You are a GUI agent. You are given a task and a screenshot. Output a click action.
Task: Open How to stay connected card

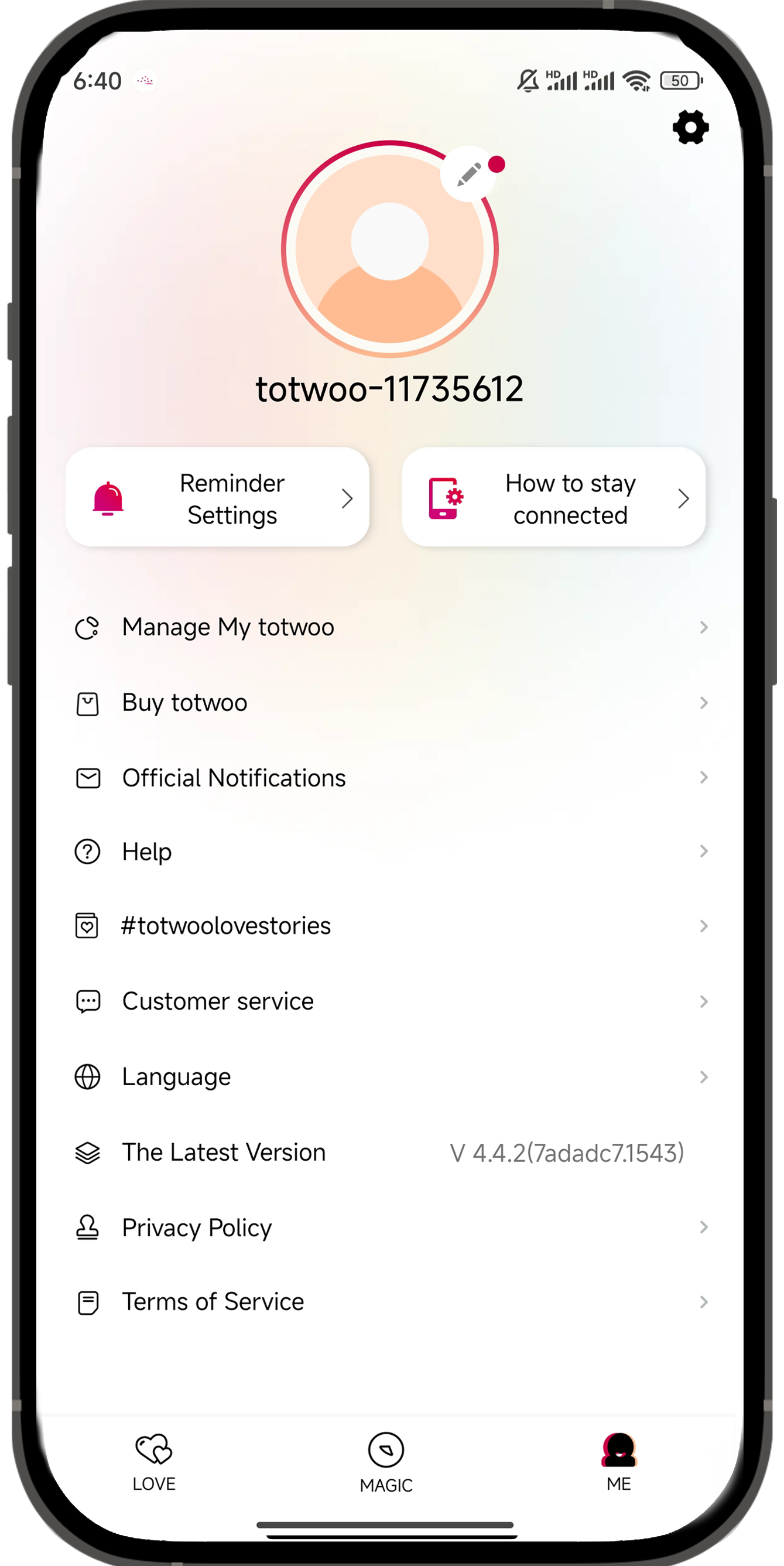(x=553, y=498)
